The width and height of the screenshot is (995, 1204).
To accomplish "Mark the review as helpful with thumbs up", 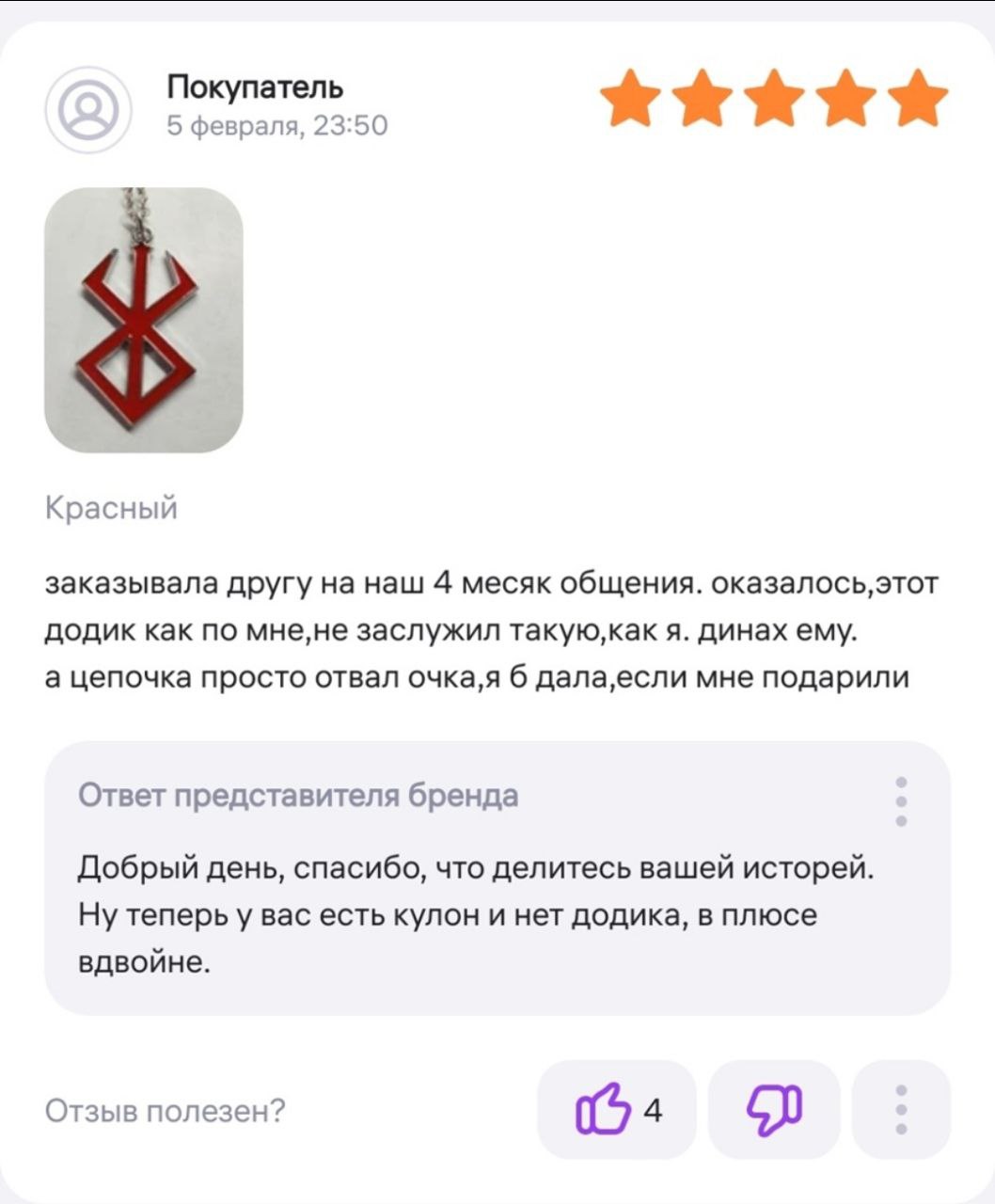I will pos(616,1110).
